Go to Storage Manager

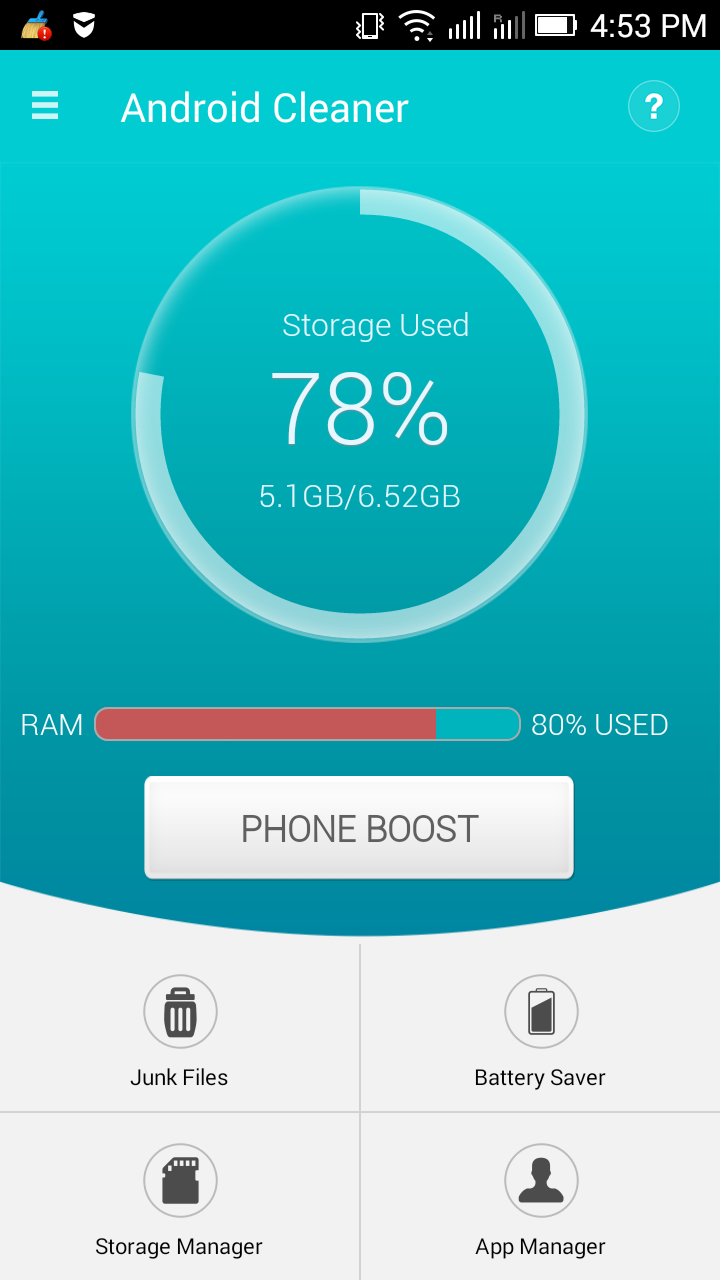click(179, 1197)
